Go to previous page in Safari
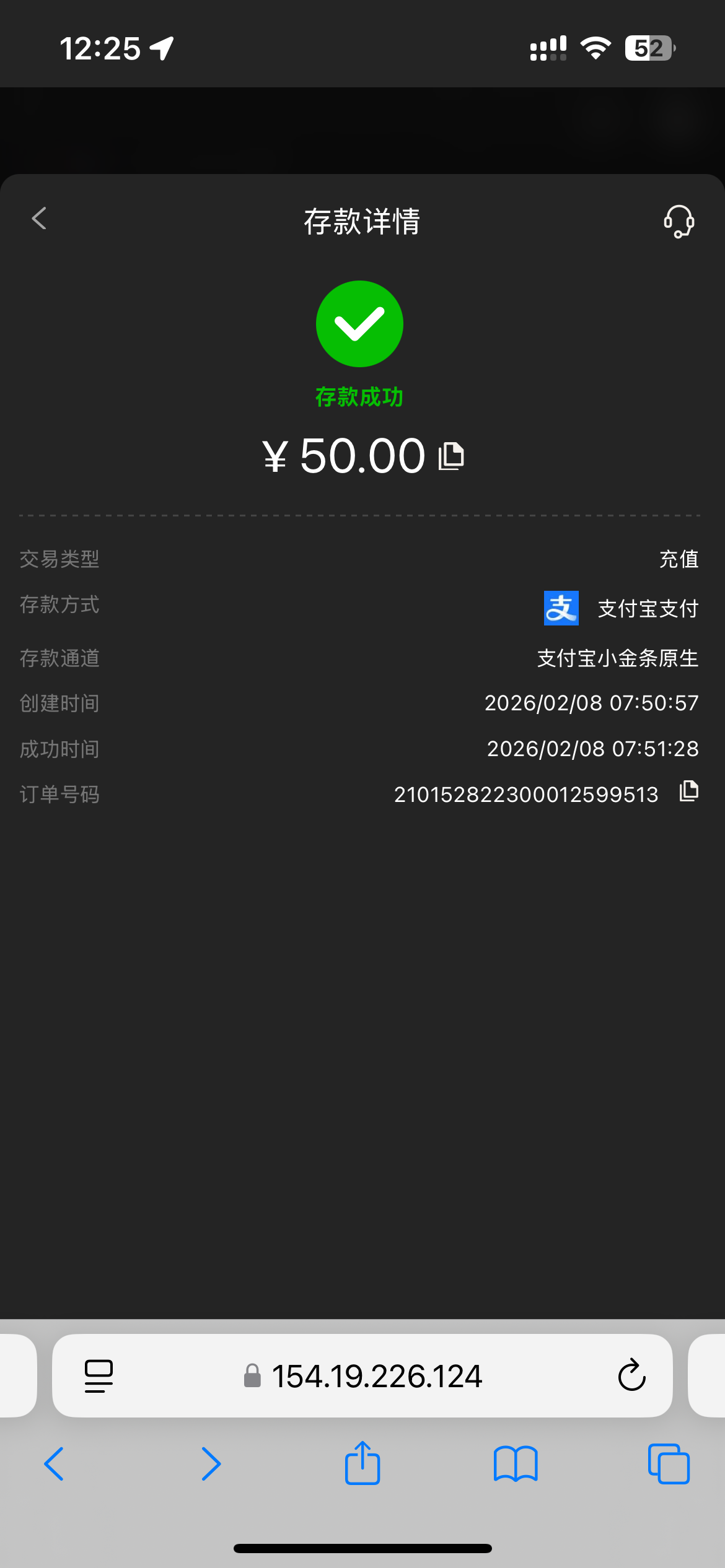The width and height of the screenshot is (725, 1568). 54,1464
